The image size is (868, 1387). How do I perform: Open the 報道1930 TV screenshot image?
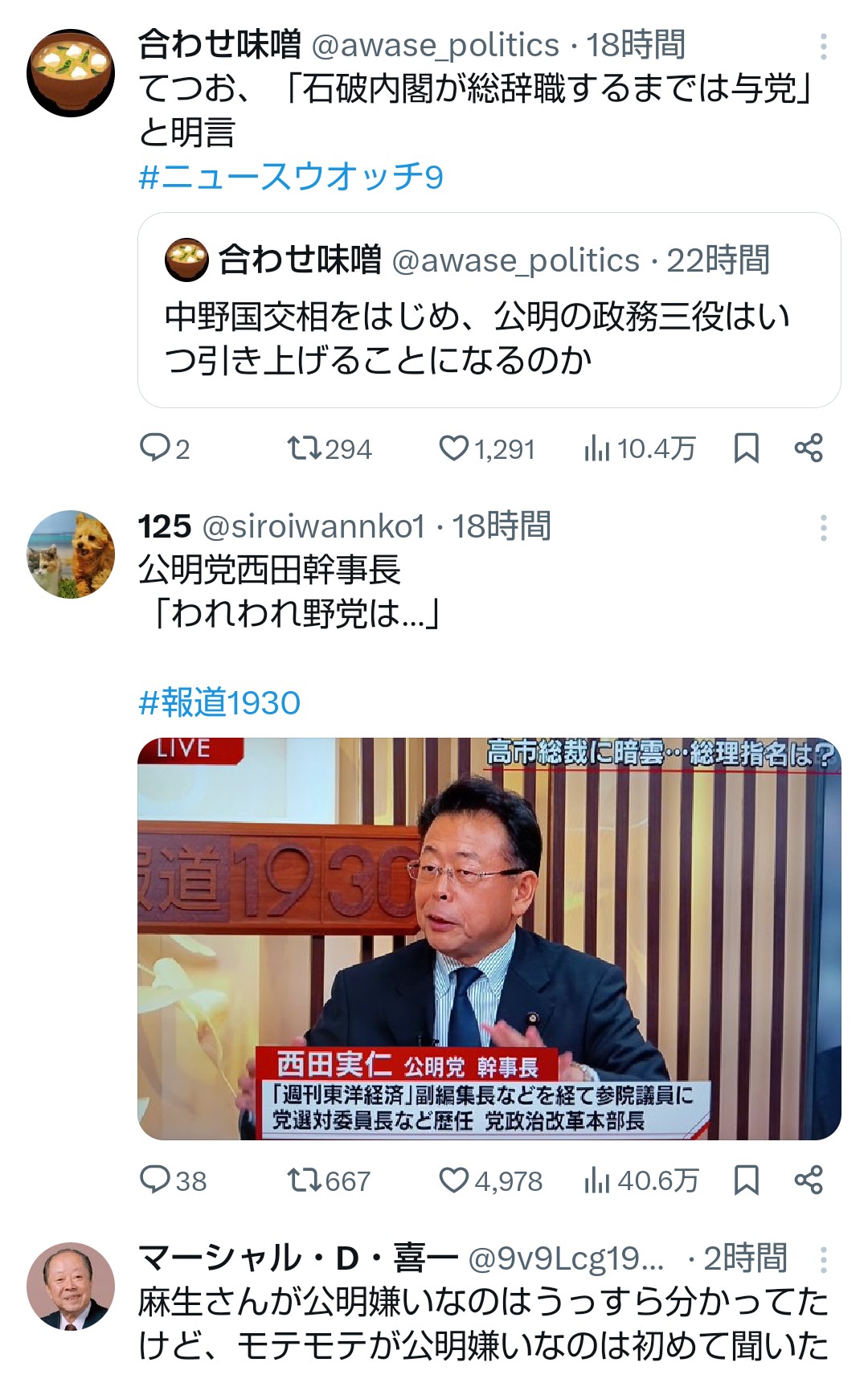coord(489,939)
